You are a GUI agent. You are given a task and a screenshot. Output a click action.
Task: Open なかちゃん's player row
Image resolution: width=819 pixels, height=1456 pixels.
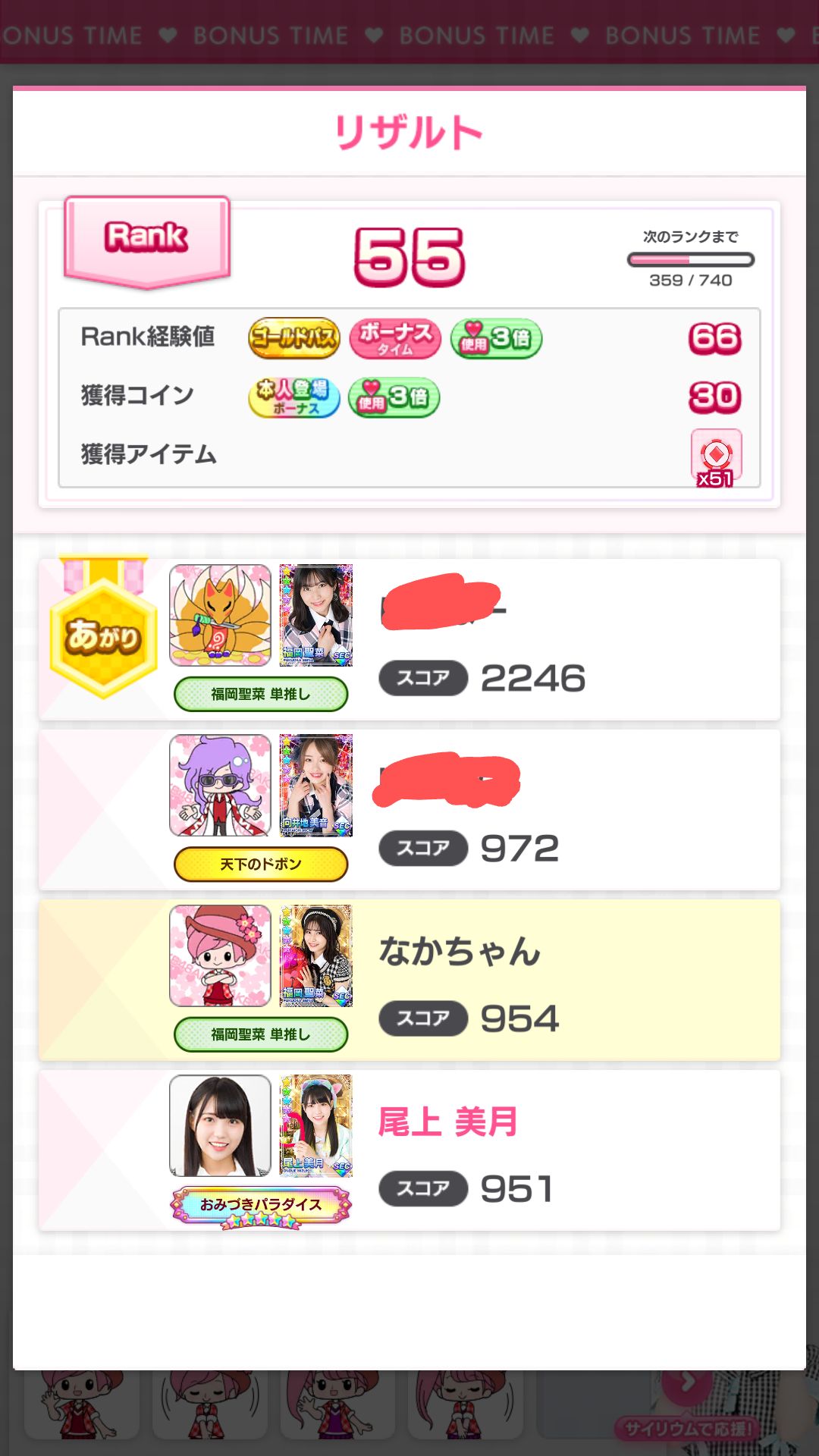pyautogui.click(x=409, y=980)
